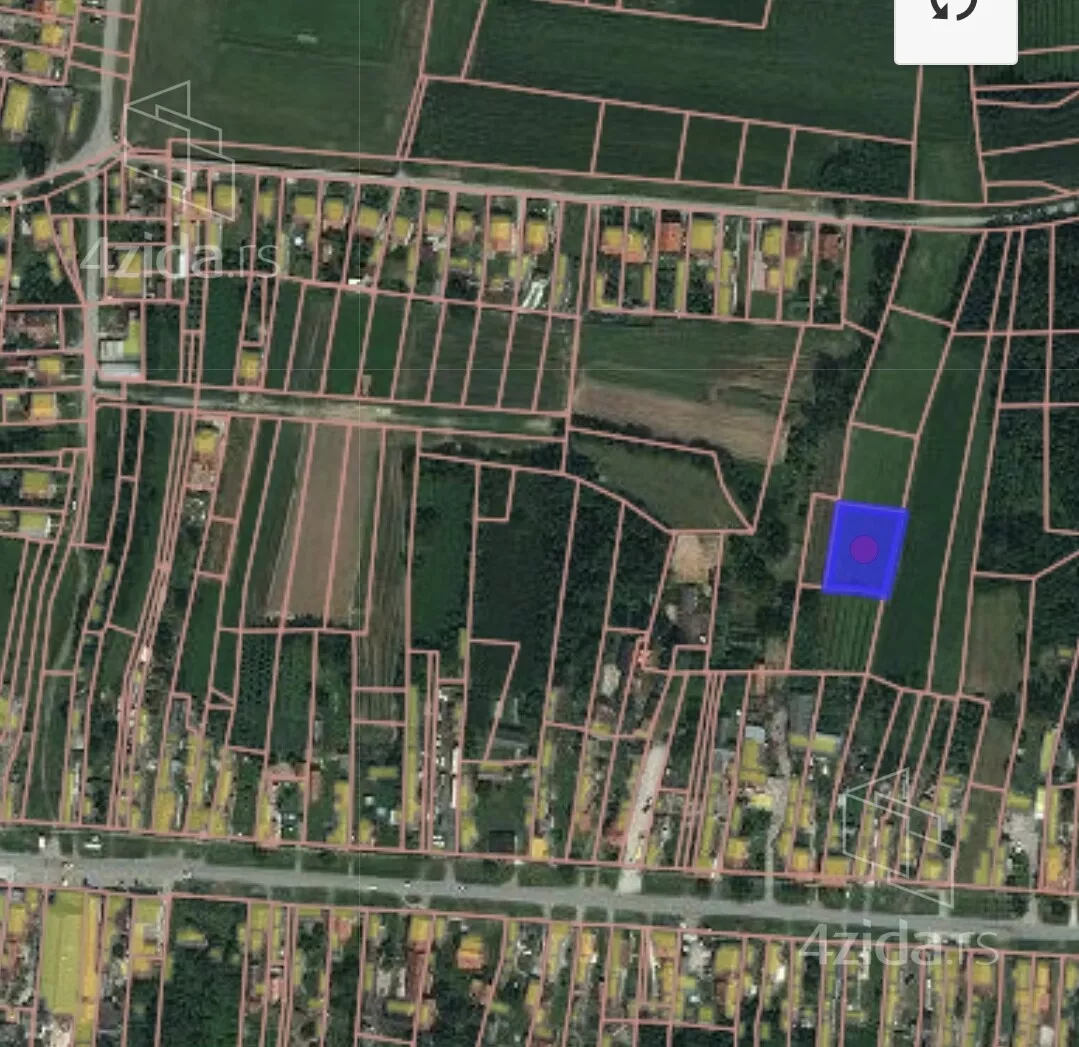
Task: Select the highlighted blue parcel marker
Action: (x=864, y=549)
